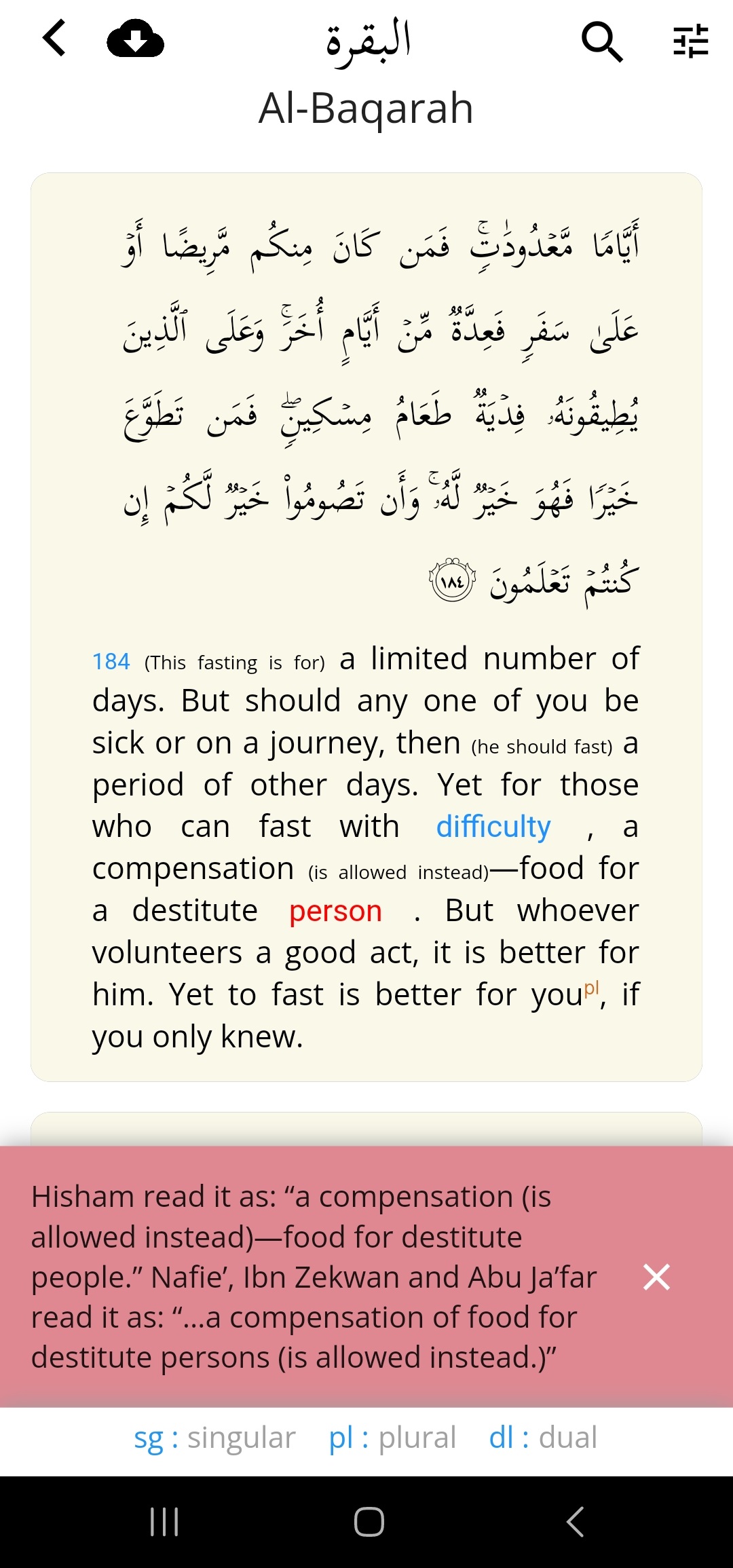733x1568 pixels.
Task: Dismiss the footnote banner with X
Action: [656, 1277]
